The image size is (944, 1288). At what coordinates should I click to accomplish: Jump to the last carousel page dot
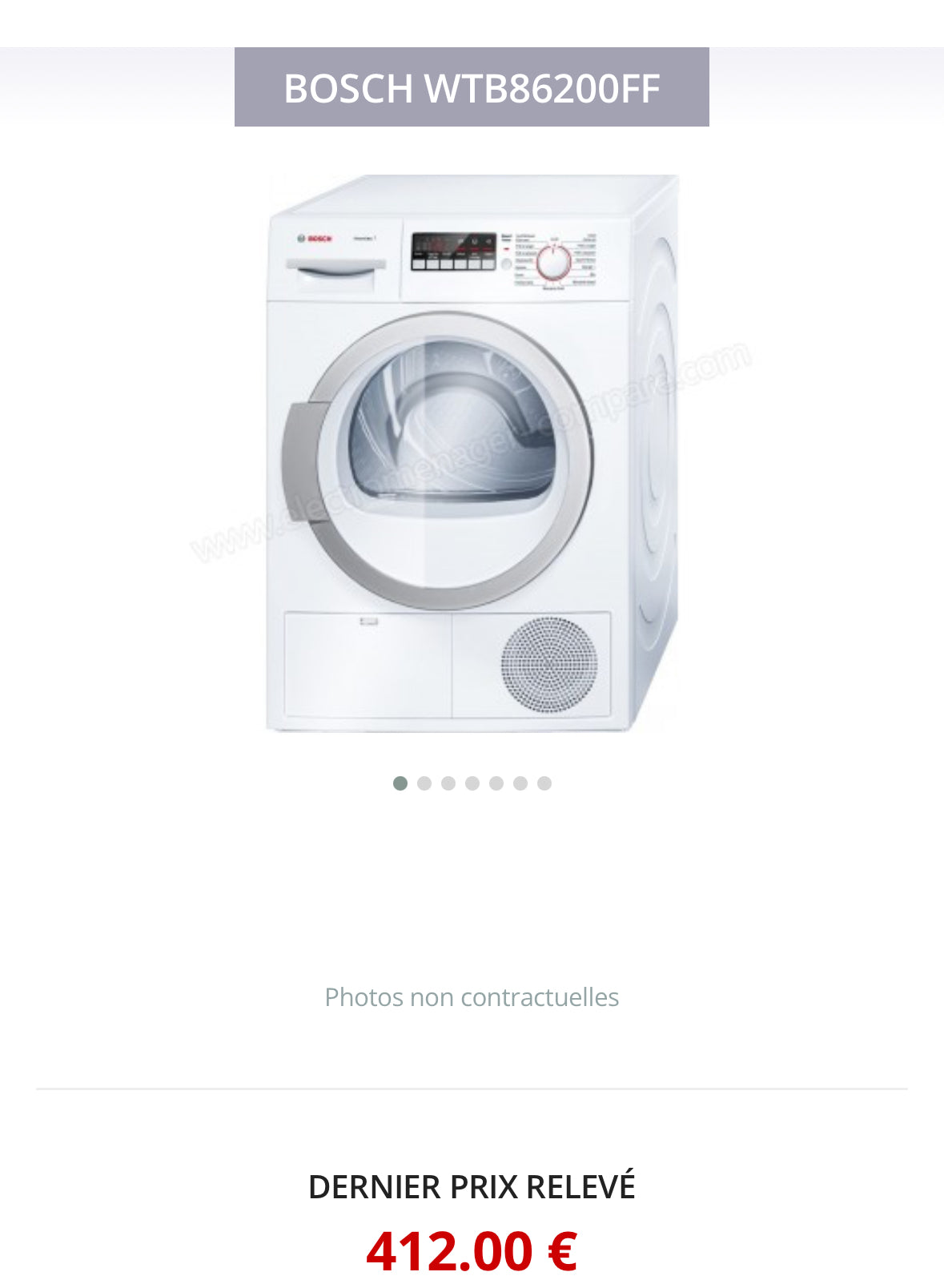pyautogui.click(x=544, y=783)
